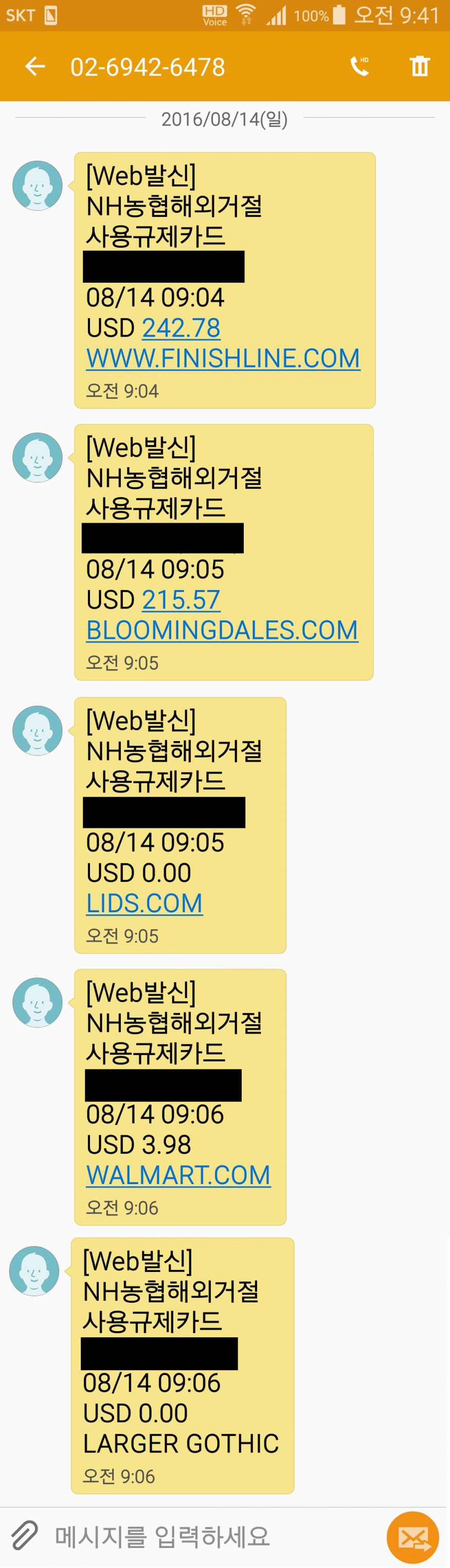Viewport: 450px width, 1568px height.
Task: Open the WALMART.COM link
Action: (x=178, y=1175)
